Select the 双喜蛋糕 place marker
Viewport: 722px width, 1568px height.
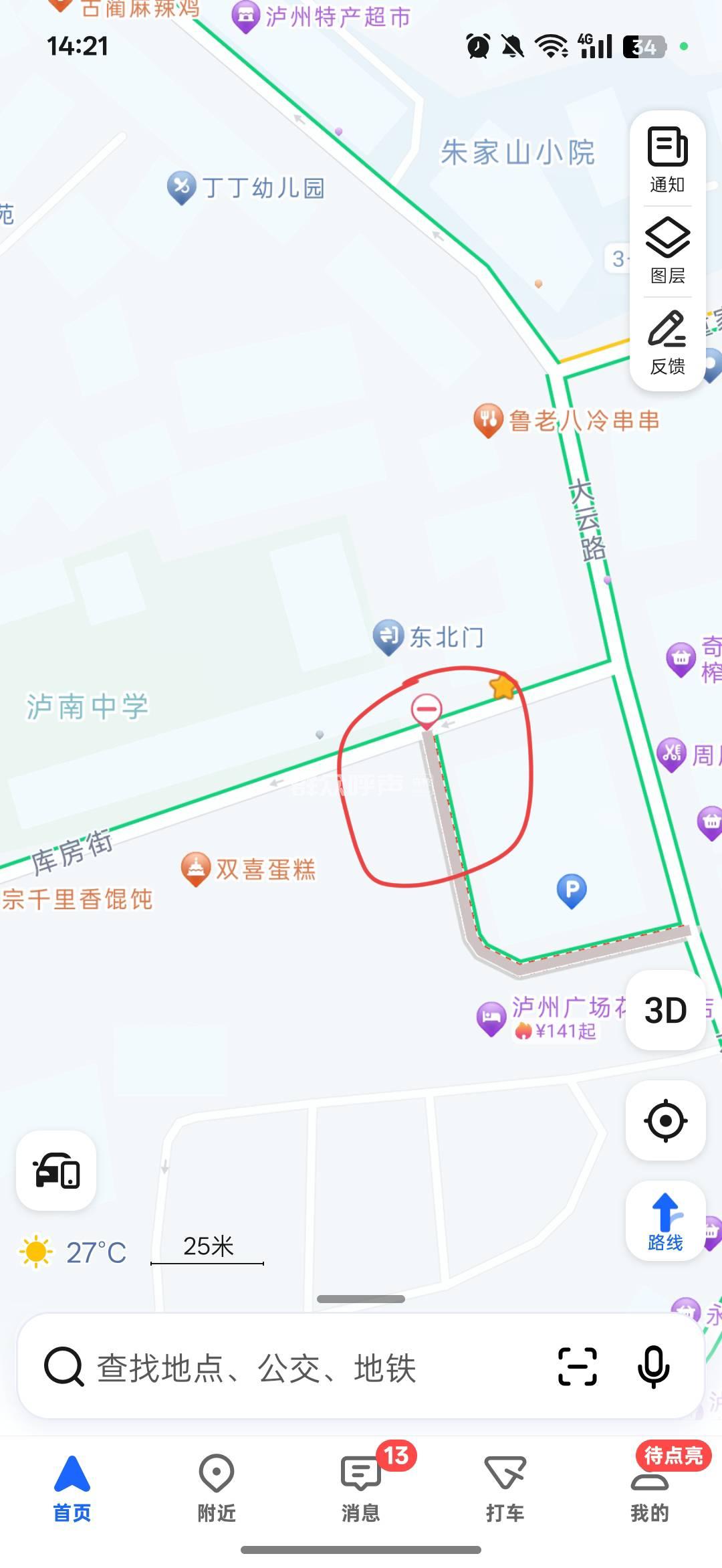tap(196, 868)
